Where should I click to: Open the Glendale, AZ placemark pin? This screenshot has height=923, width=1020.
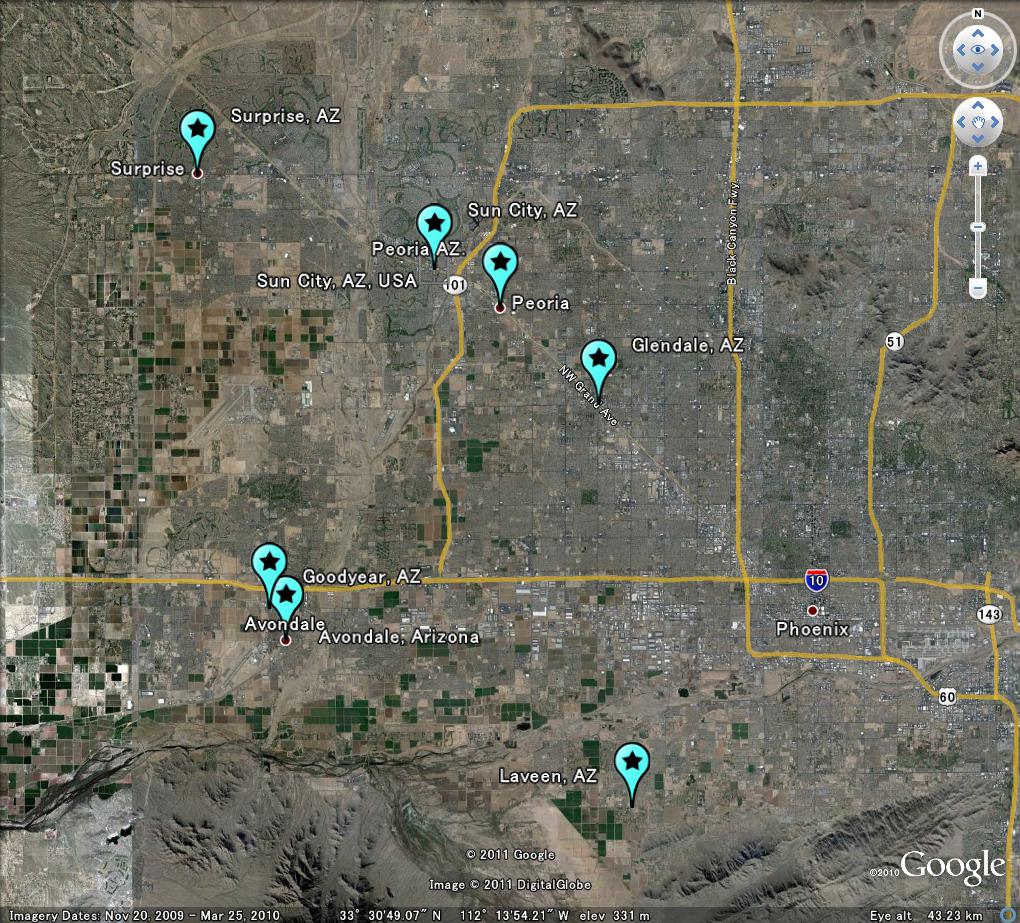[x=599, y=359]
